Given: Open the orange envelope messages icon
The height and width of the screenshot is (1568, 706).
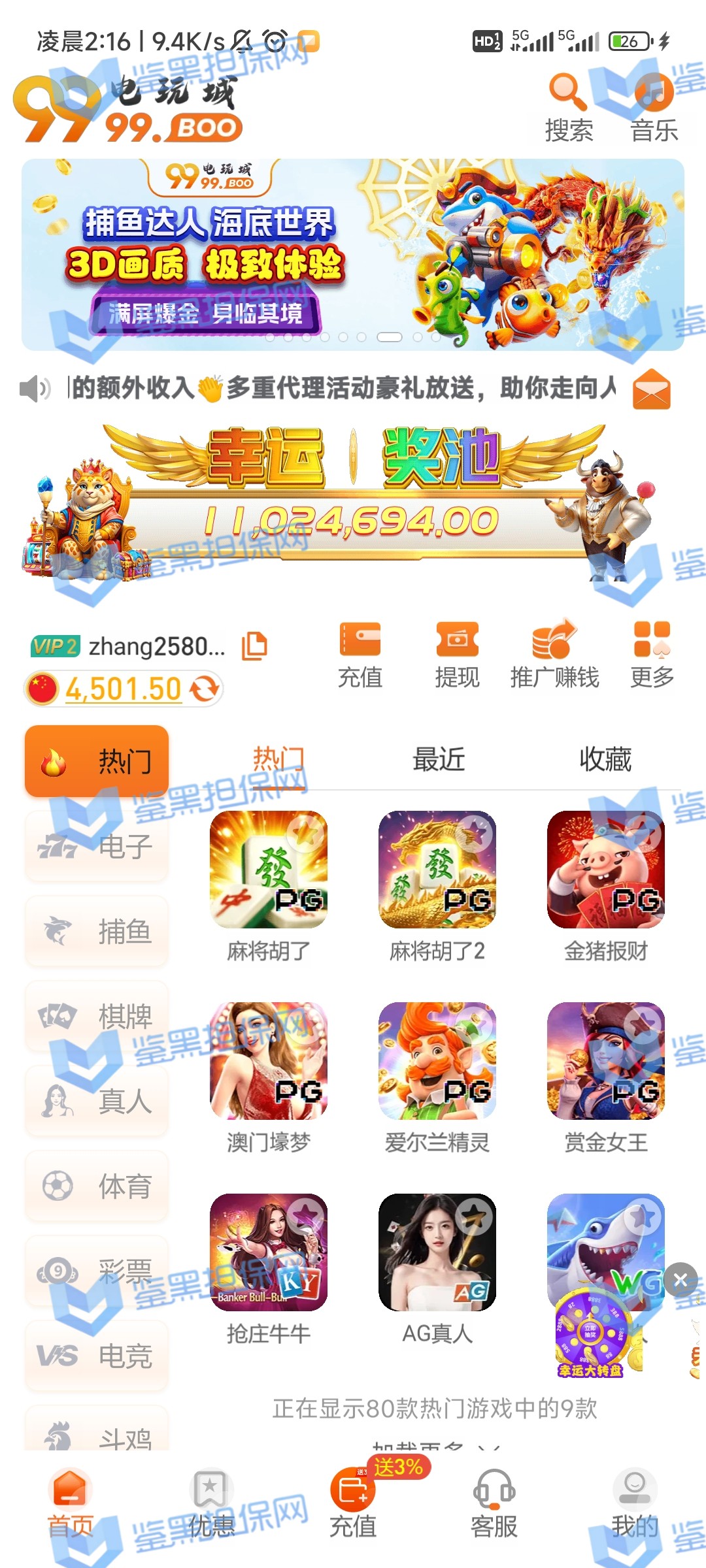Looking at the screenshot, I should point(651,389).
